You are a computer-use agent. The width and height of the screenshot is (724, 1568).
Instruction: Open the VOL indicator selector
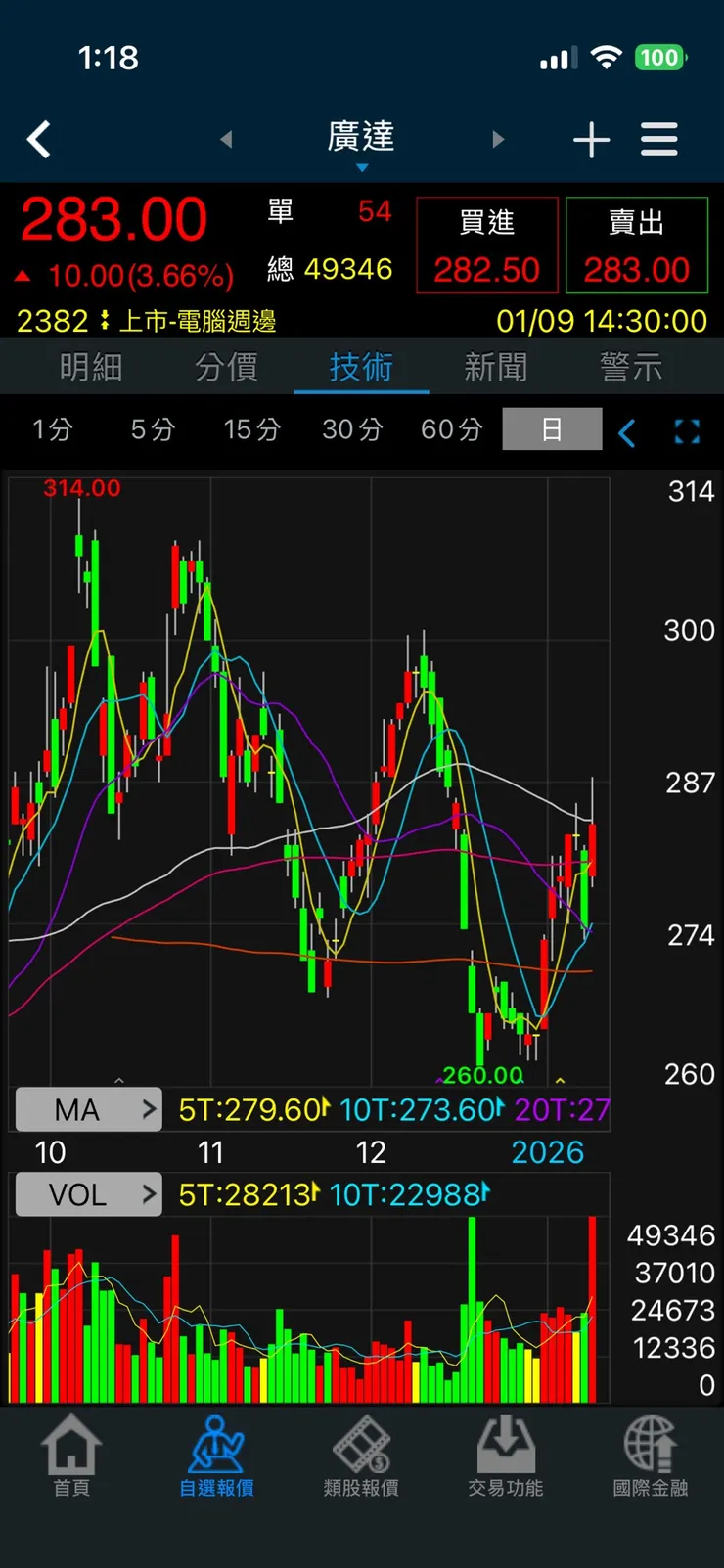[x=89, y=1194]
